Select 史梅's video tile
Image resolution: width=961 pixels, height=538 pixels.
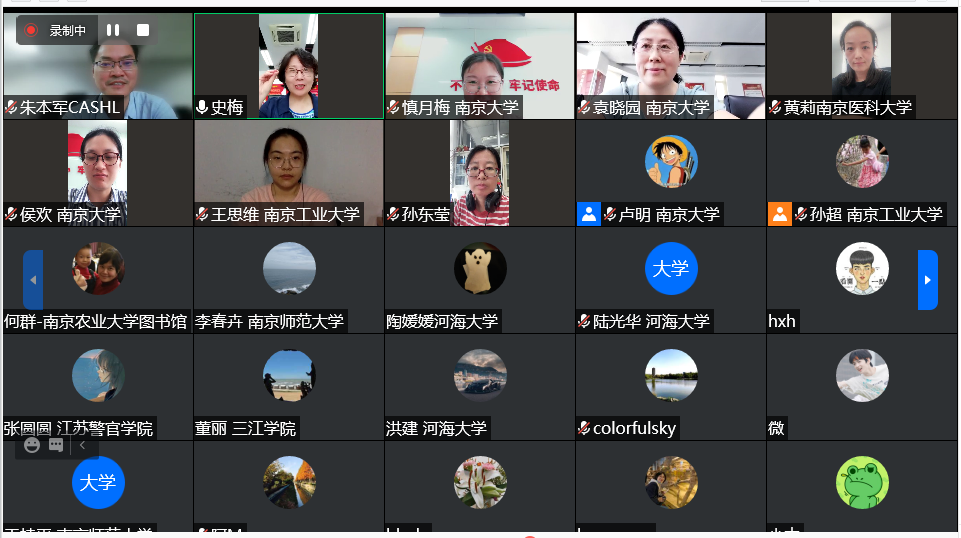tap(288, 65)
